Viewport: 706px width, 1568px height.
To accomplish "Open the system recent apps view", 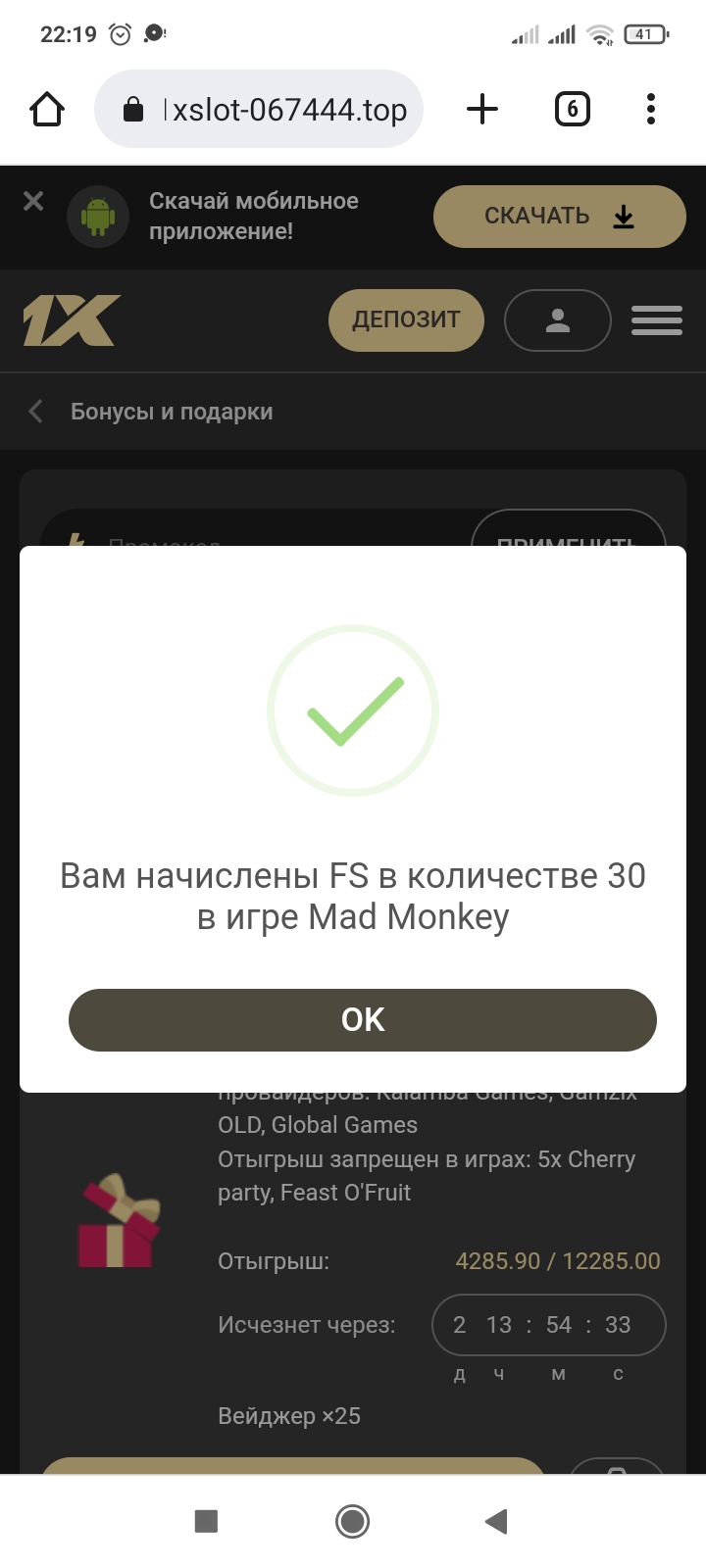I will pyautogui.click(x=206, y=1521).
